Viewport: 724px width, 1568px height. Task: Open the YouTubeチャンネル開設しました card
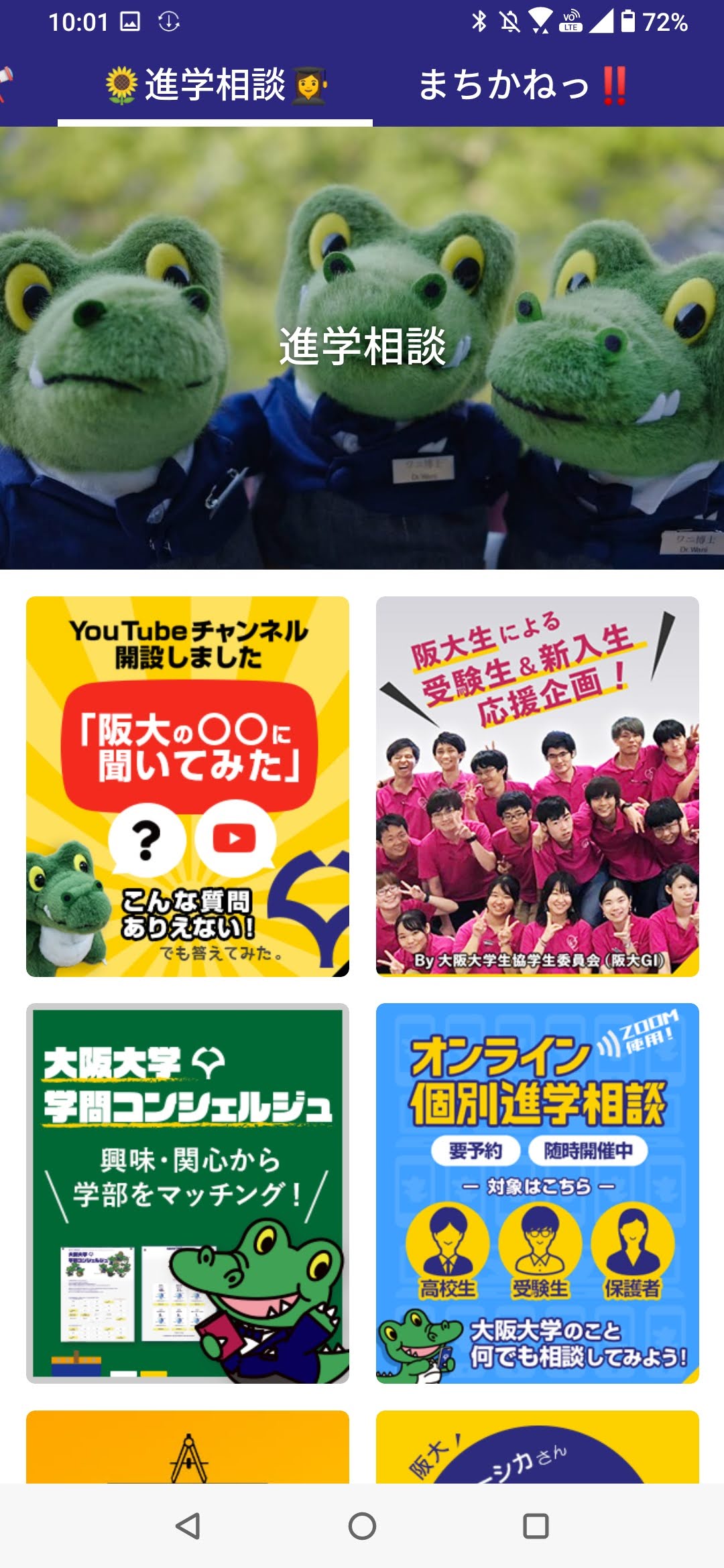click(x=188, y=786)
